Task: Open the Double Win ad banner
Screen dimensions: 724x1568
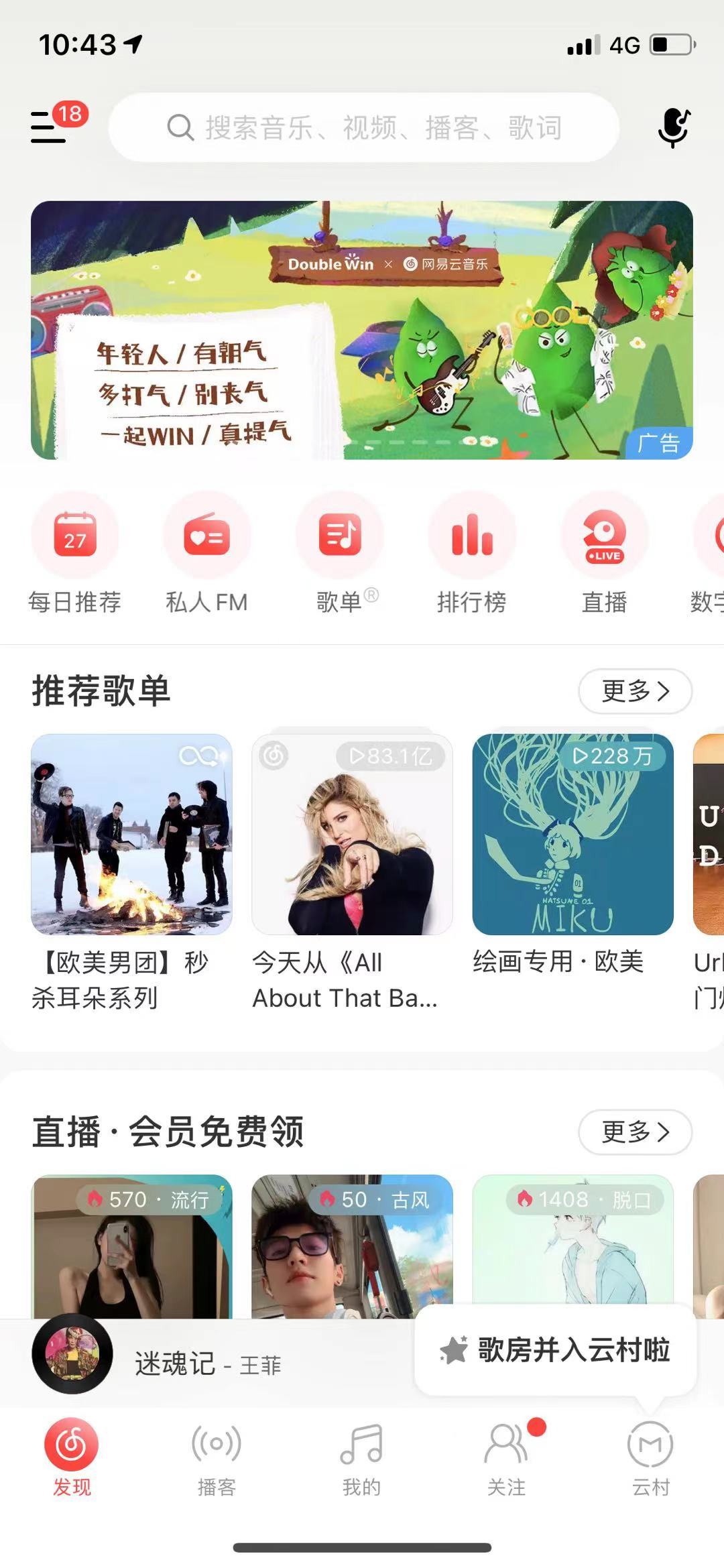Action: [x=362, y=330]
